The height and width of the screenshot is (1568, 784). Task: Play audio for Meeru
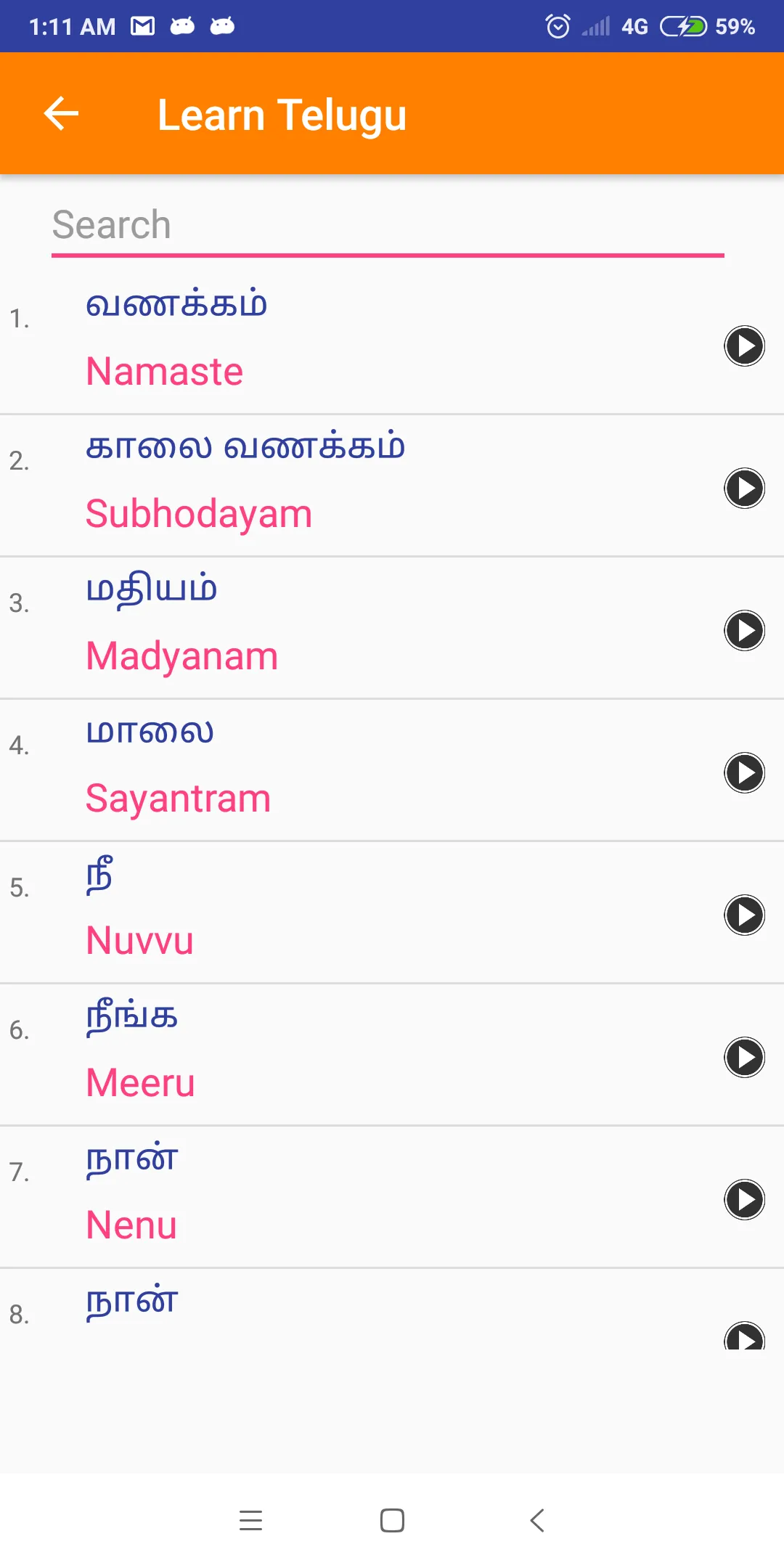(x=744, y=1057)
